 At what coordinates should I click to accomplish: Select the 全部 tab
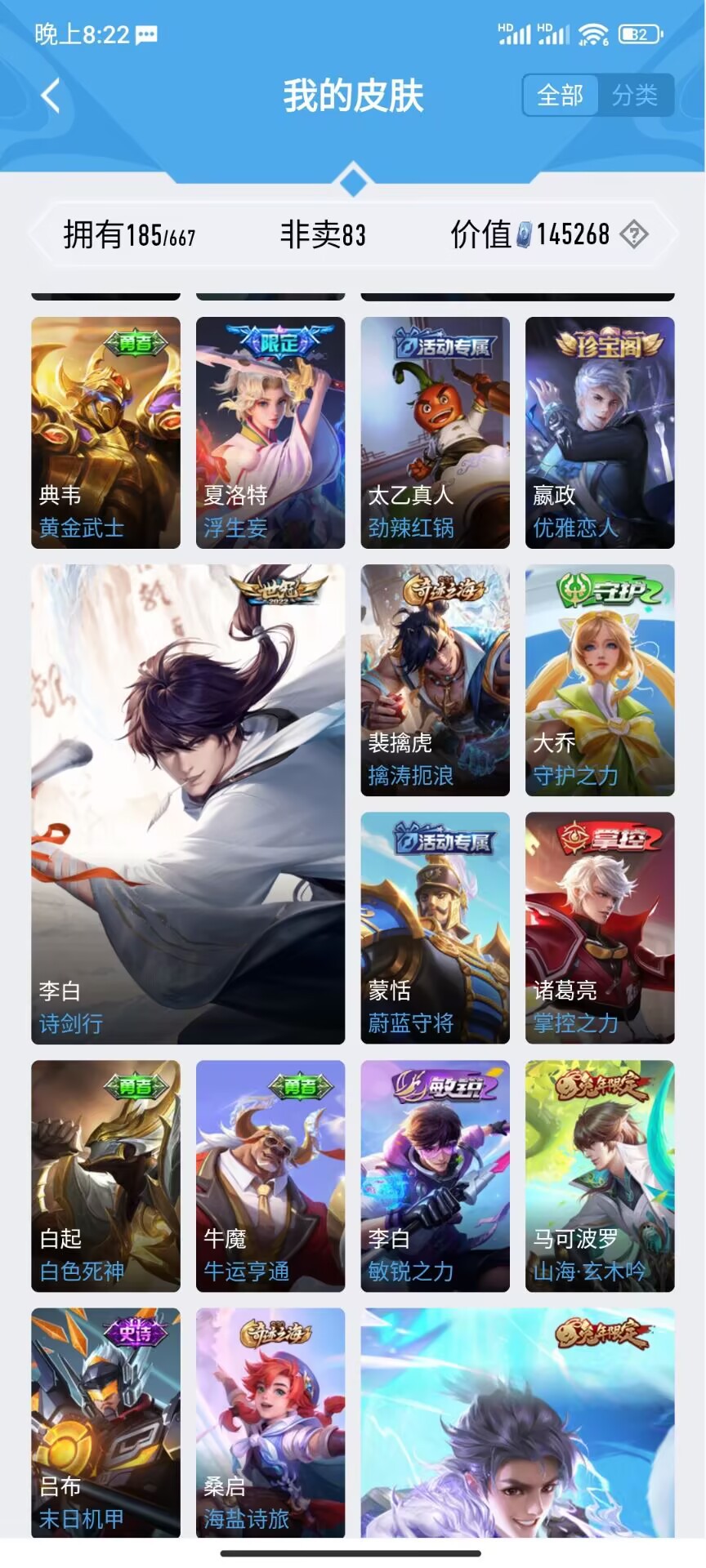coord(561,96)
